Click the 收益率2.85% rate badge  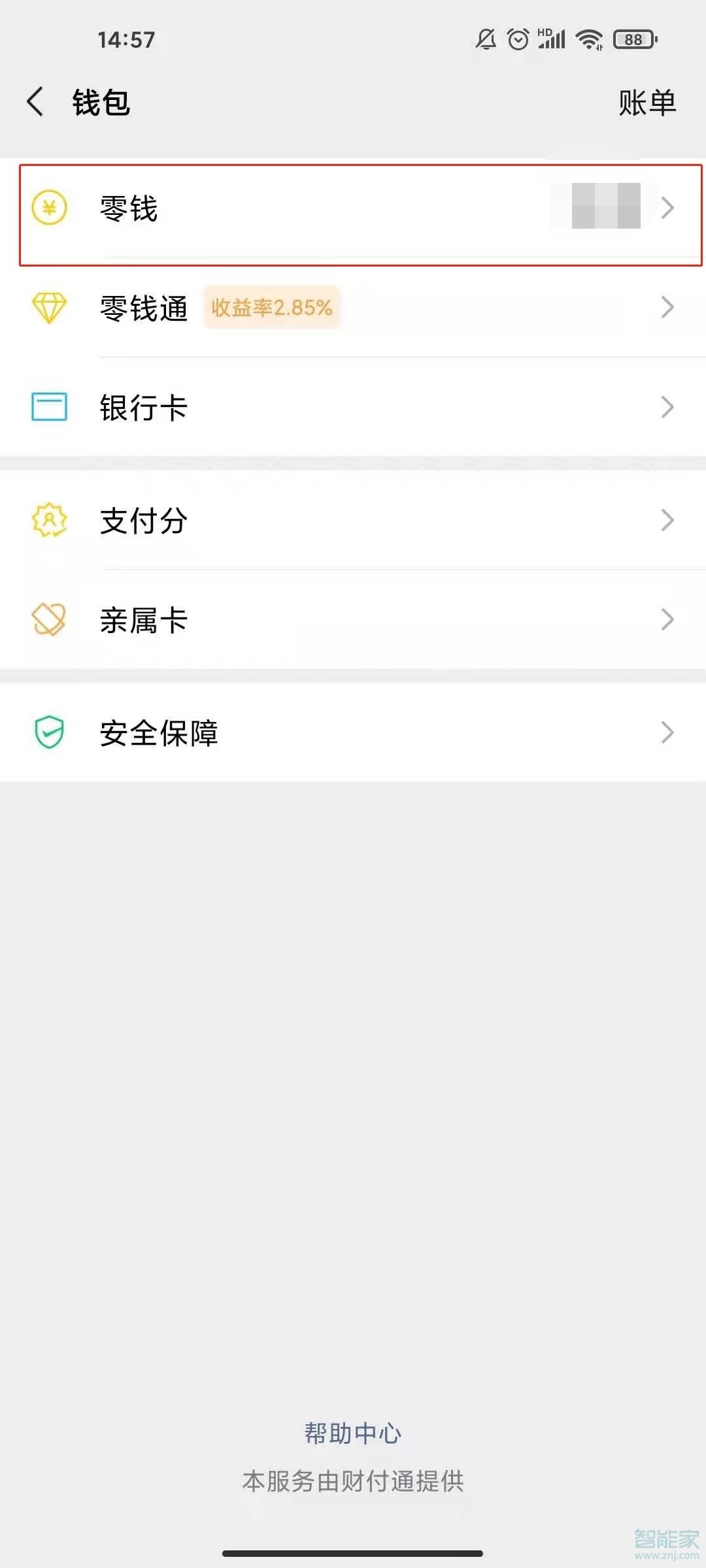pos(272,307)
